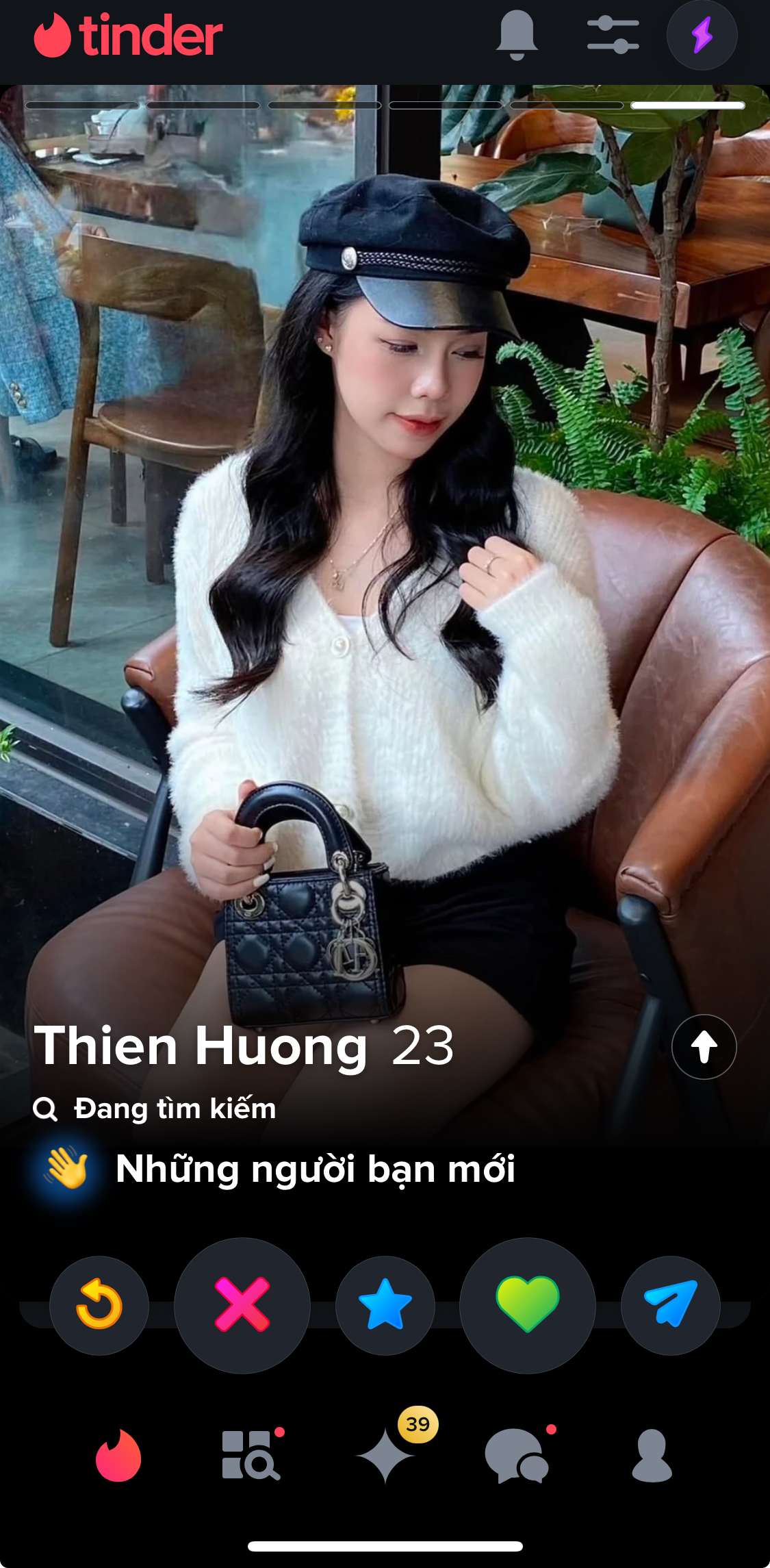Activate the purple Boost lightning button

point(702,36)
